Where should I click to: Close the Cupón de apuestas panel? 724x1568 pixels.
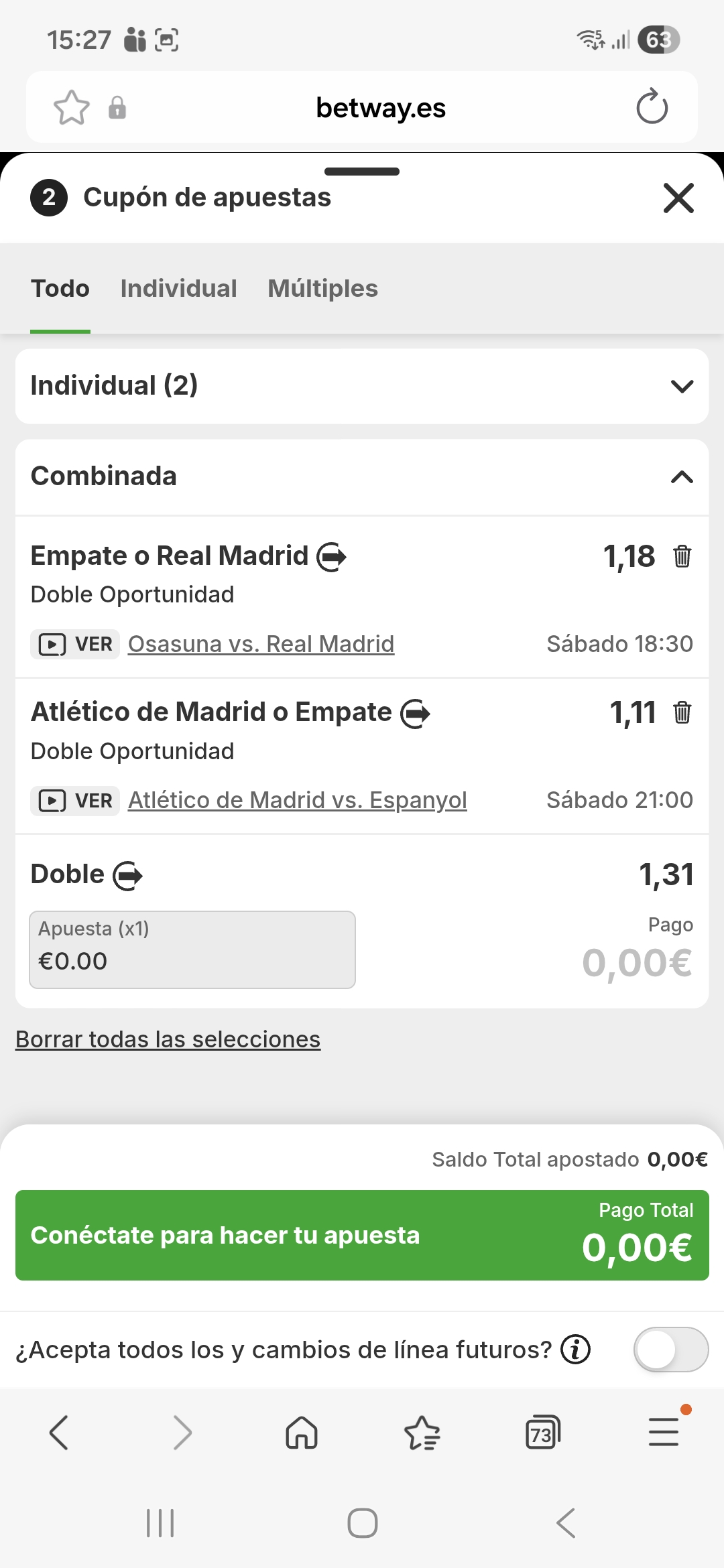678,198
